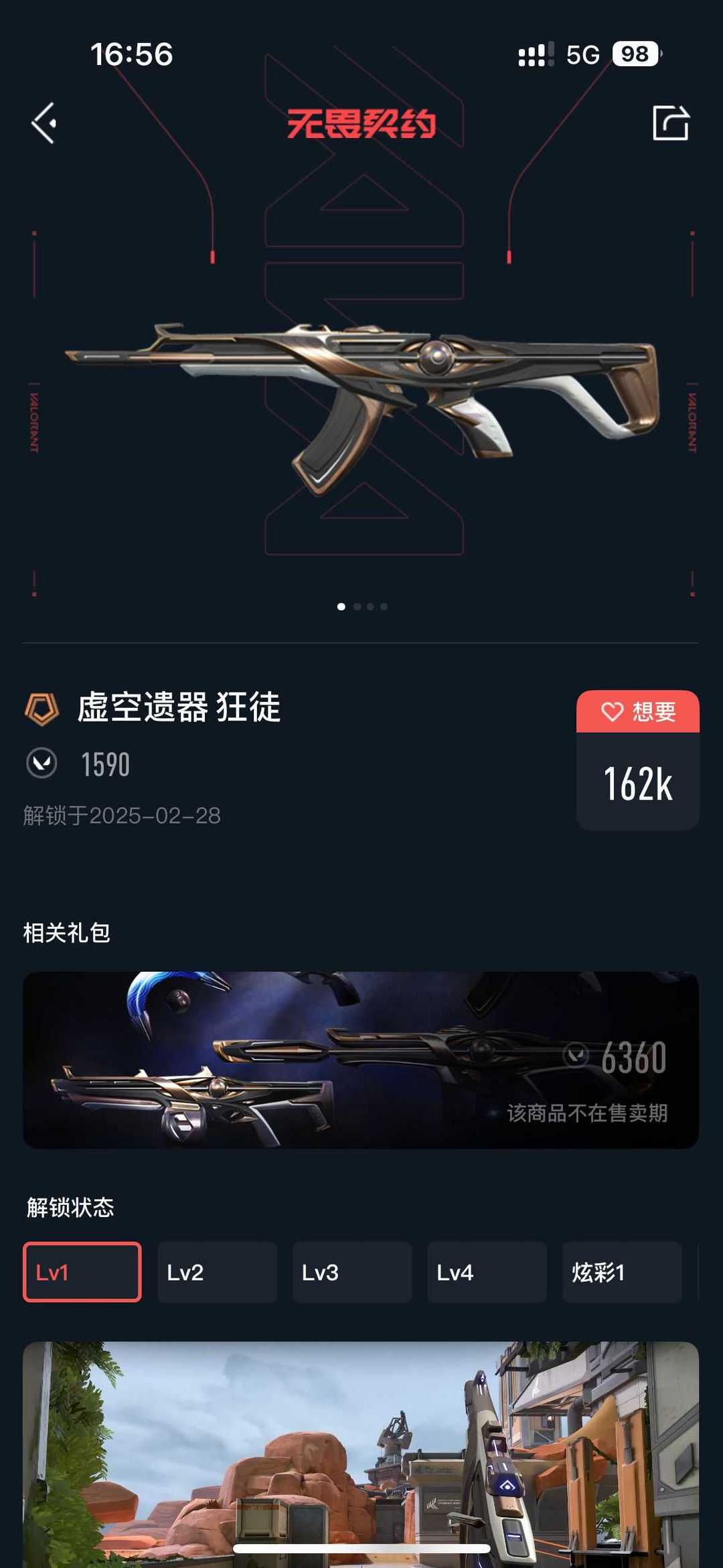Screen dimensions: 723x1568
Task: Tap the weapon image carousel
Action: coord(361,402)
